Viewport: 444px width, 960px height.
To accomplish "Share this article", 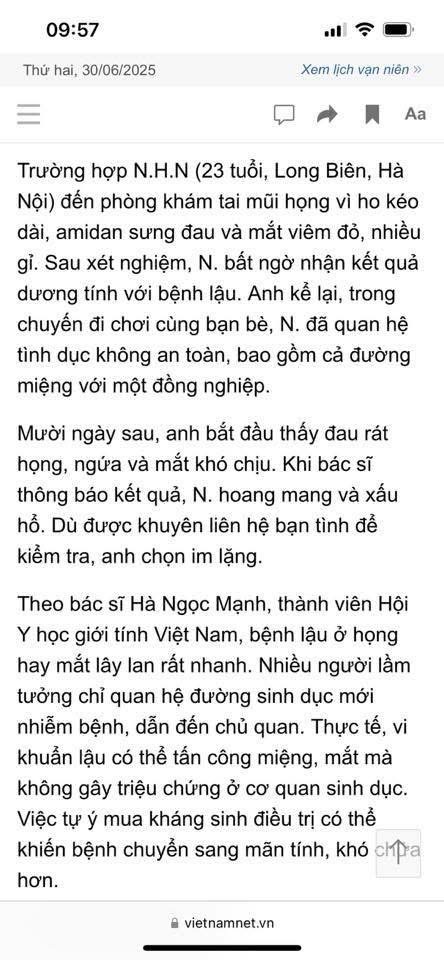I will 328,114.
